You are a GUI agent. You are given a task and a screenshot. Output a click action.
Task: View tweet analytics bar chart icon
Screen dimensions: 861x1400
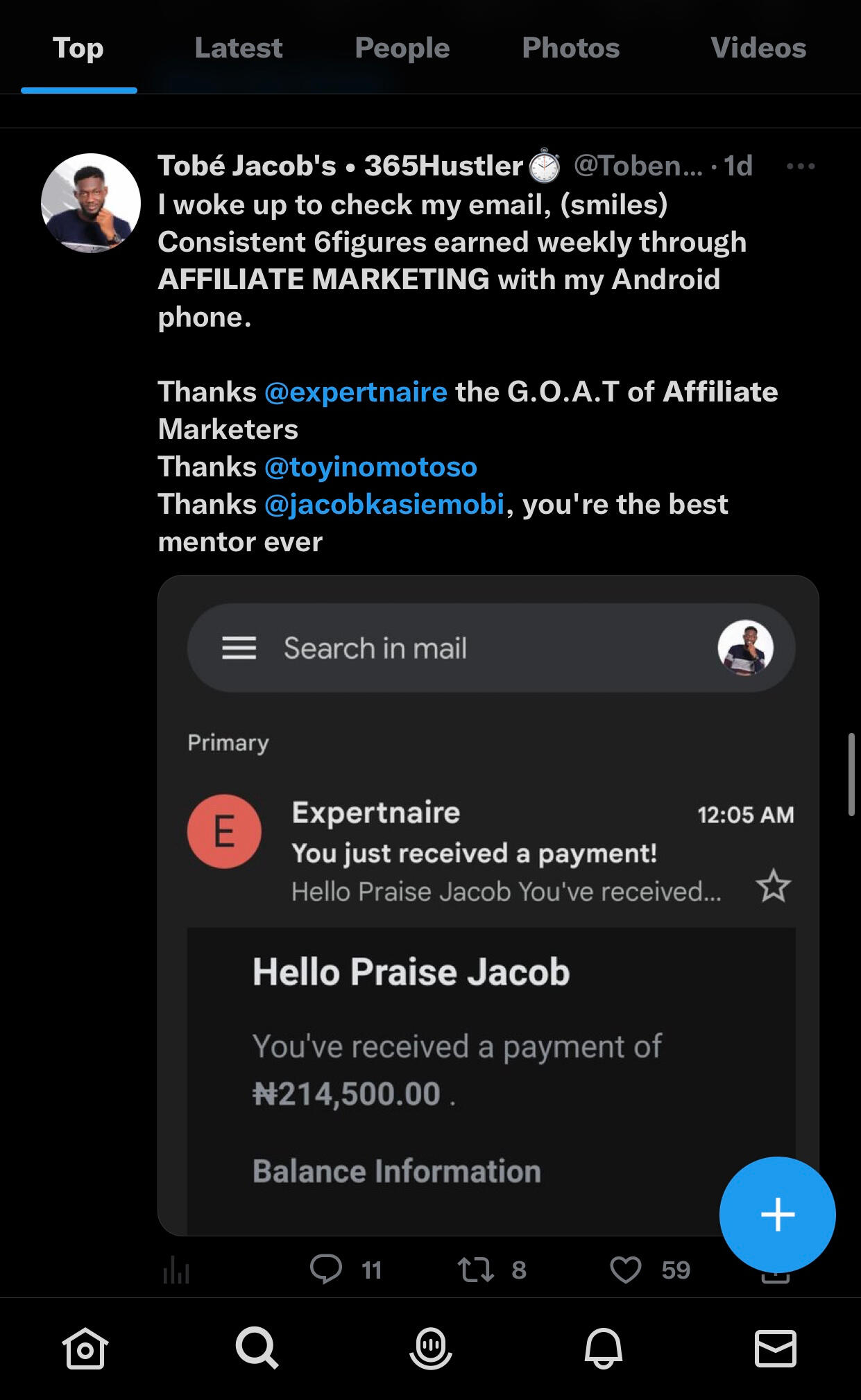click(x=176, y=1271)
